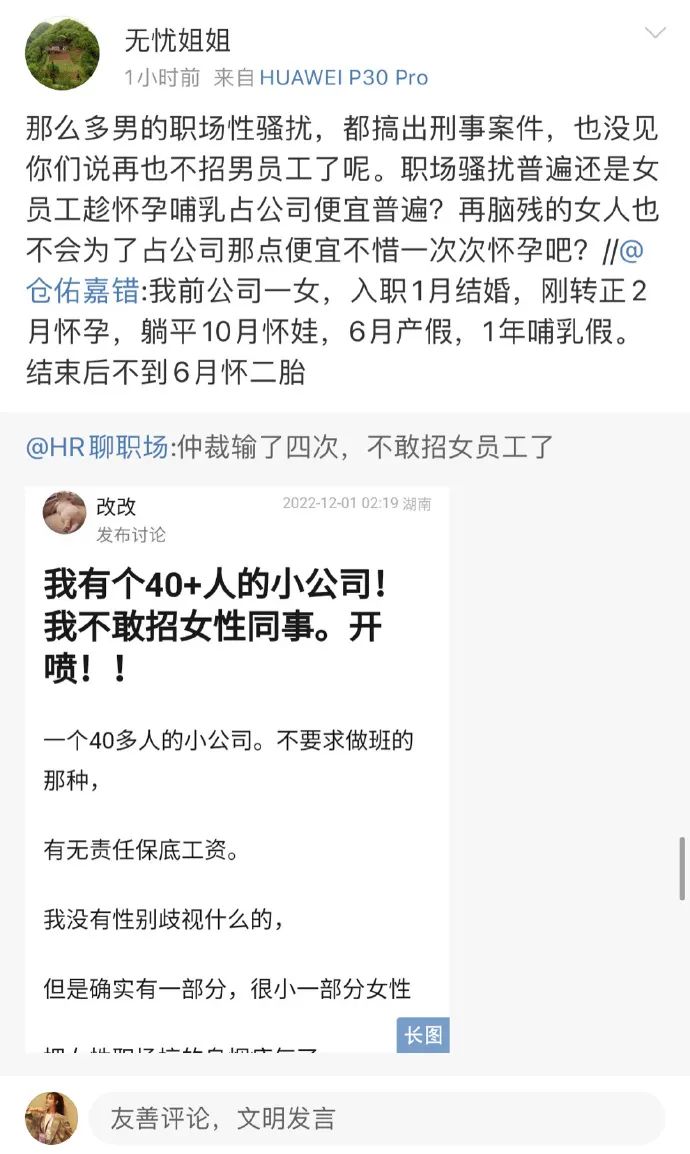Expand the post options chevron
The image size is (690, 1154).
click(655, 34)
